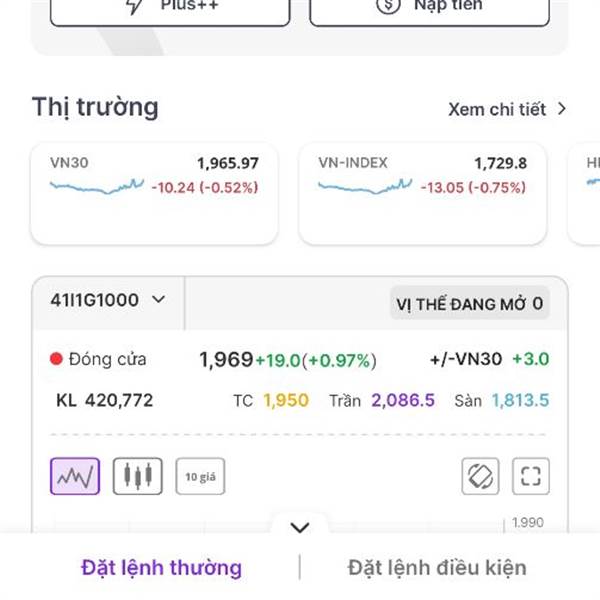
Task: Expand the order panel chevron
Action: click(300, 527)
